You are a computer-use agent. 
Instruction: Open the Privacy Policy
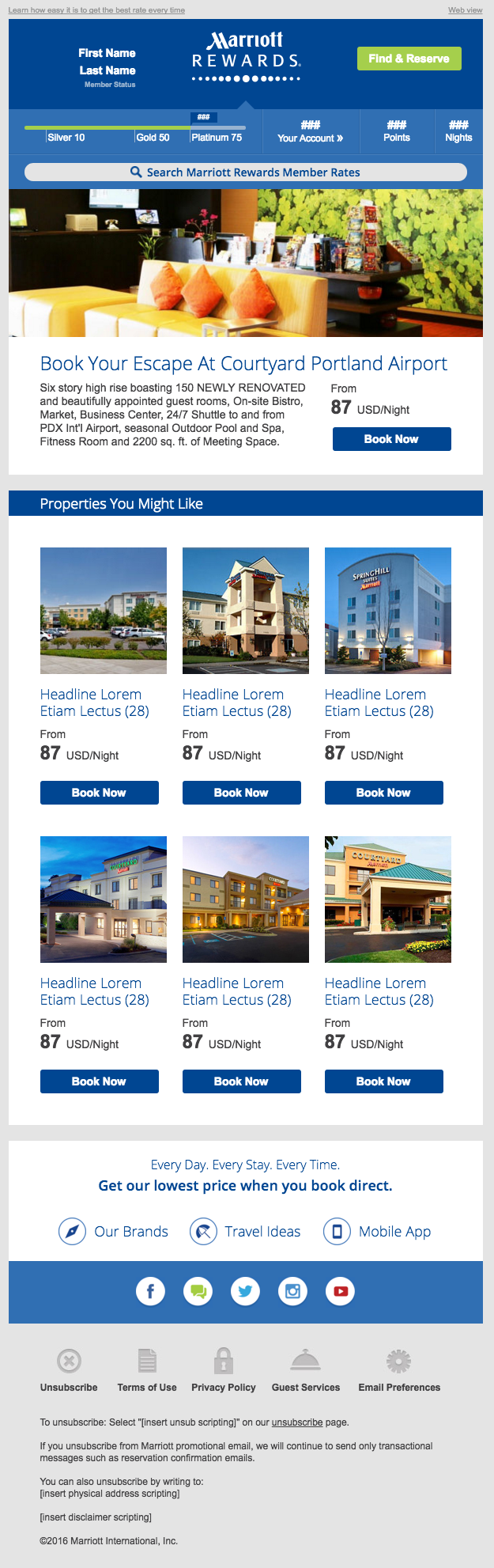[x=224, y=1371]
